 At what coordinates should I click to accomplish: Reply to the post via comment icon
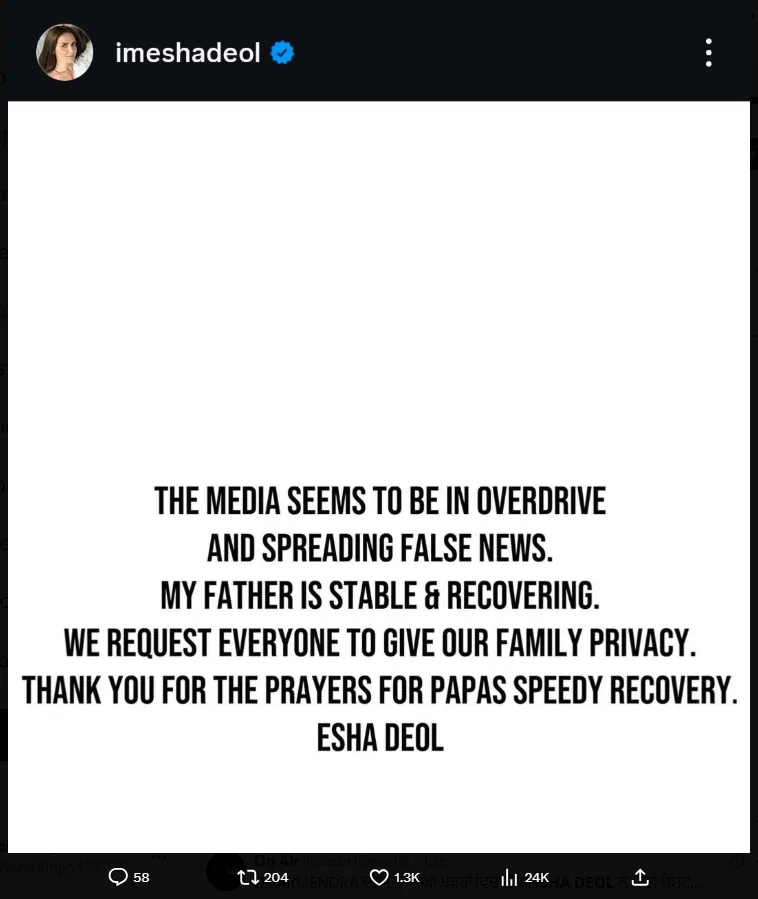118,877
